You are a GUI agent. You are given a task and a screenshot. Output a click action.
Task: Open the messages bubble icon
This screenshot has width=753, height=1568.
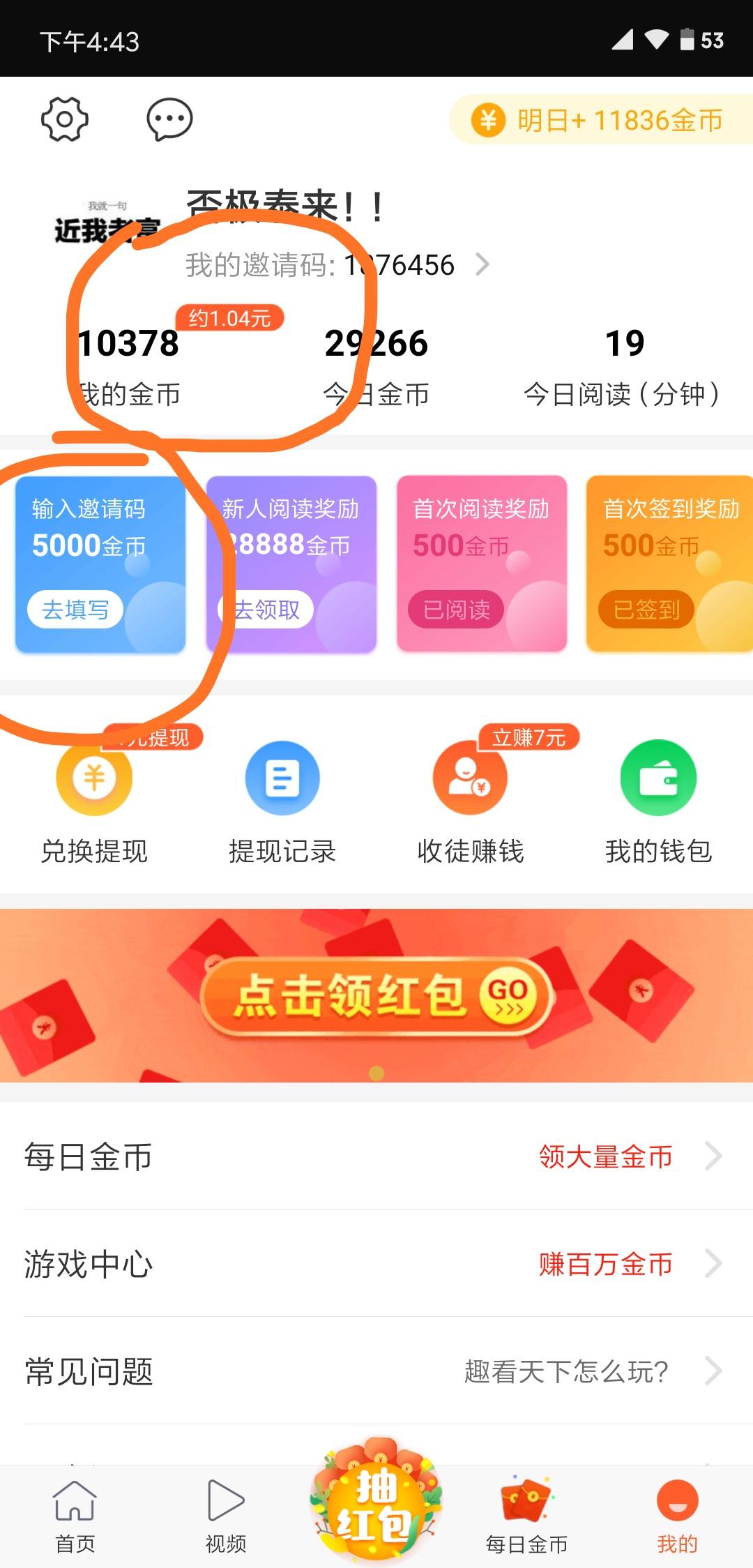click(x=169, y=119)
